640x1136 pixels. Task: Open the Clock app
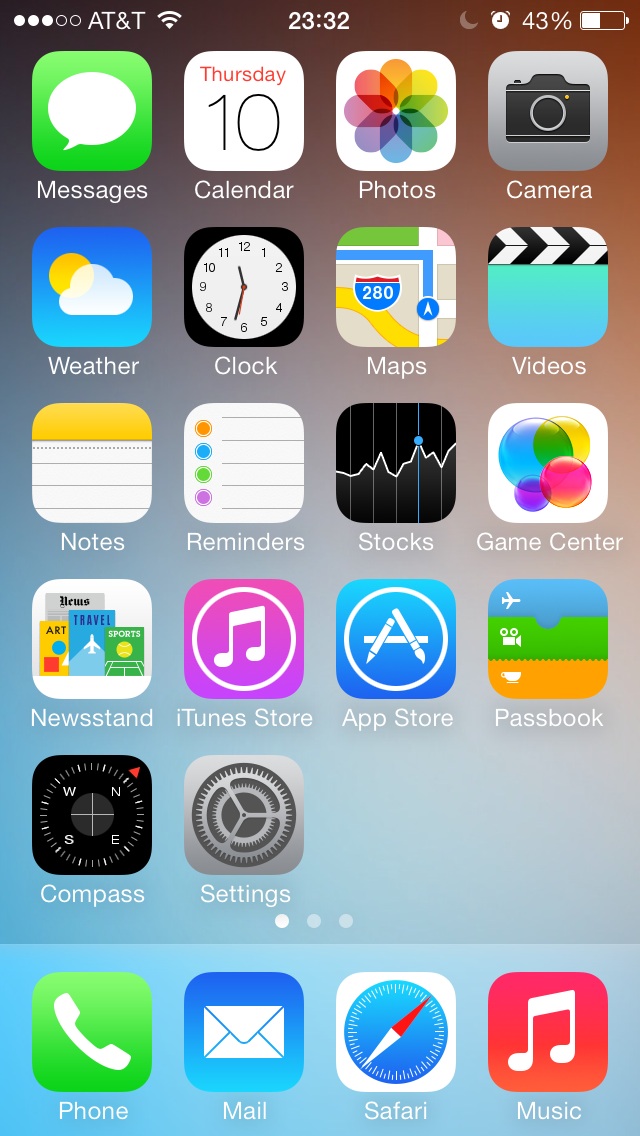(x=244, y=287)
